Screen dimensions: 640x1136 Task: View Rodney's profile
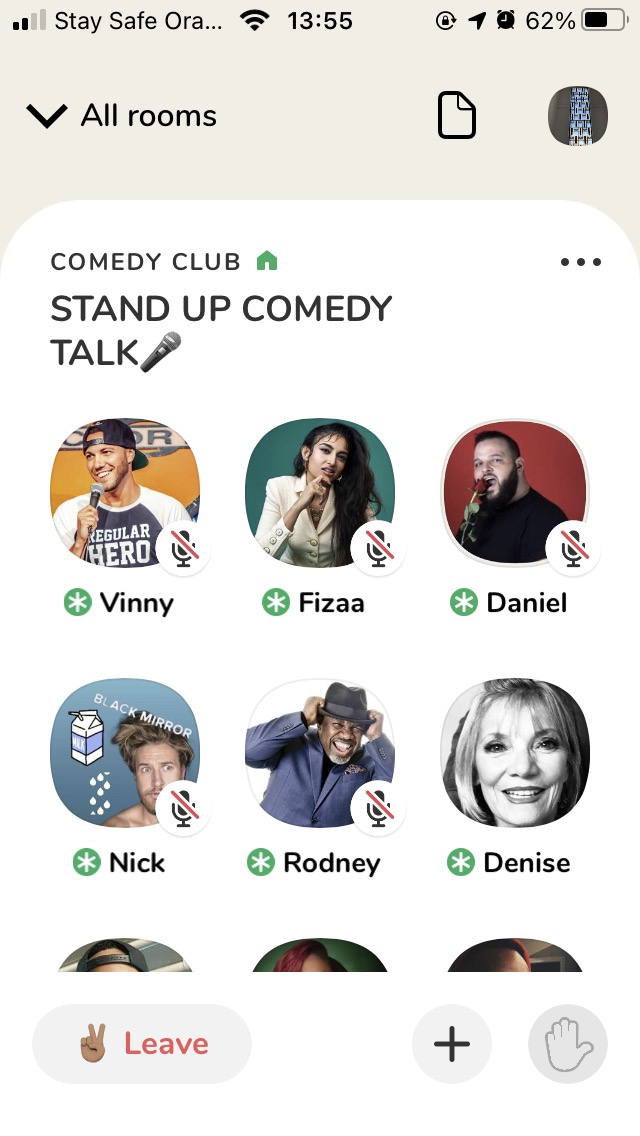[x=320, y=753]
